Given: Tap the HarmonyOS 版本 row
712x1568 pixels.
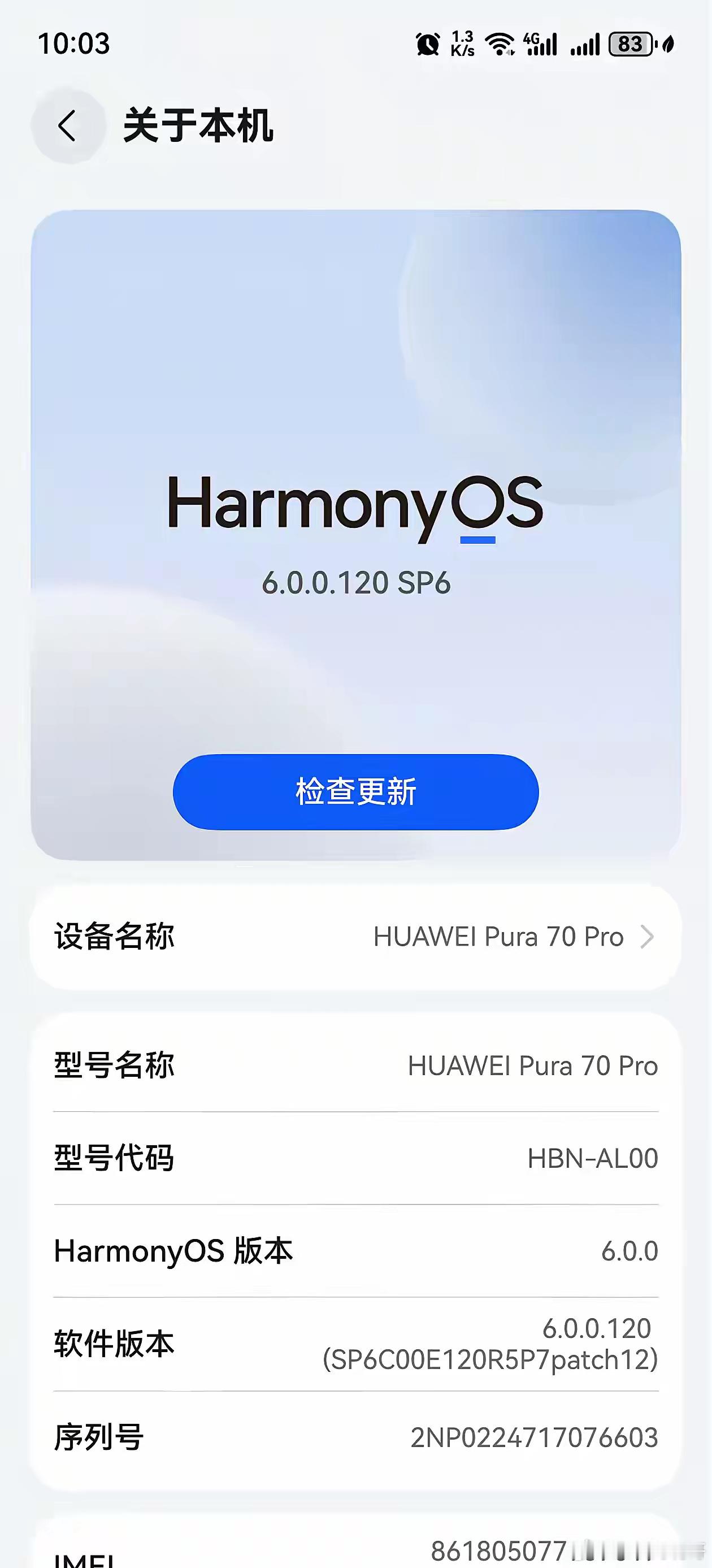Looking at the screenshot, I should [x=356, y=1252].
